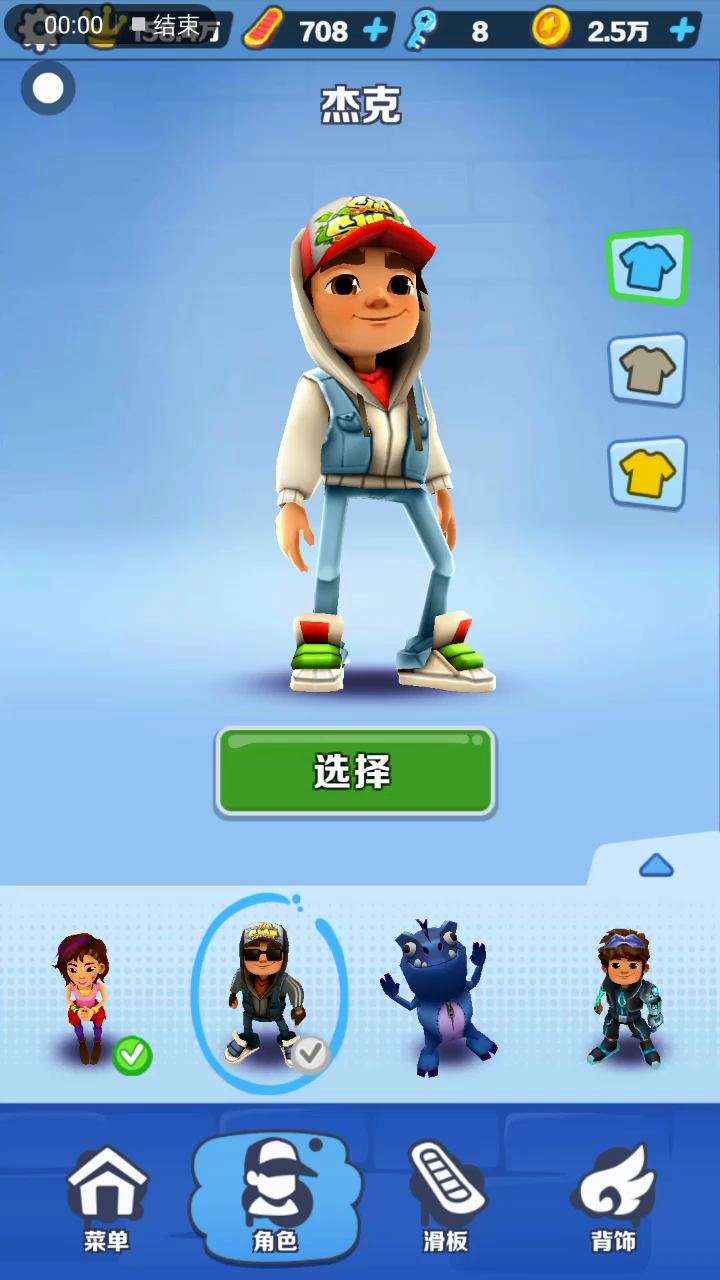Add more coins with plus next to 2.5万
The height and width of the screenshot is (1280, 720).
pyautogui.click(x=683, y=31)
